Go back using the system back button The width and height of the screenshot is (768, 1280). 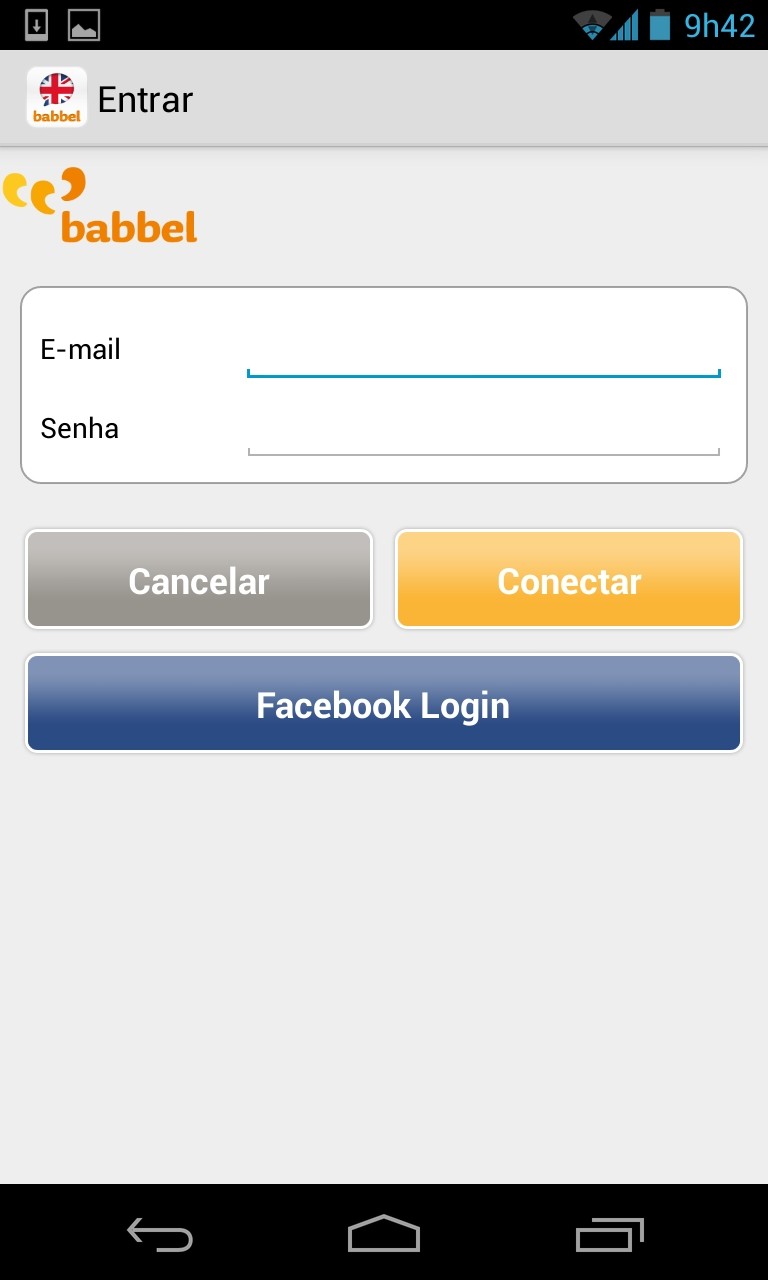(160, 1235)
